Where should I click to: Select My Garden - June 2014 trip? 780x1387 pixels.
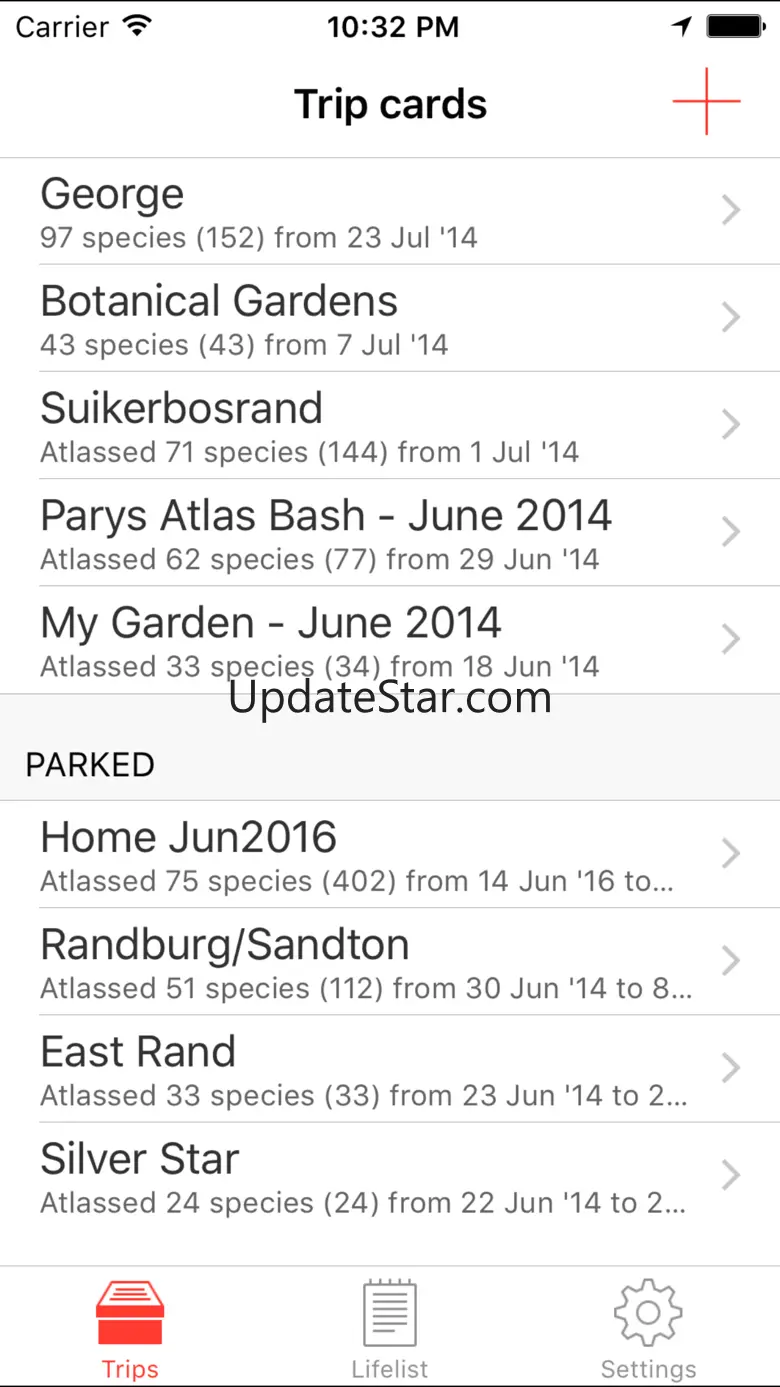click(x=390, y=639)
